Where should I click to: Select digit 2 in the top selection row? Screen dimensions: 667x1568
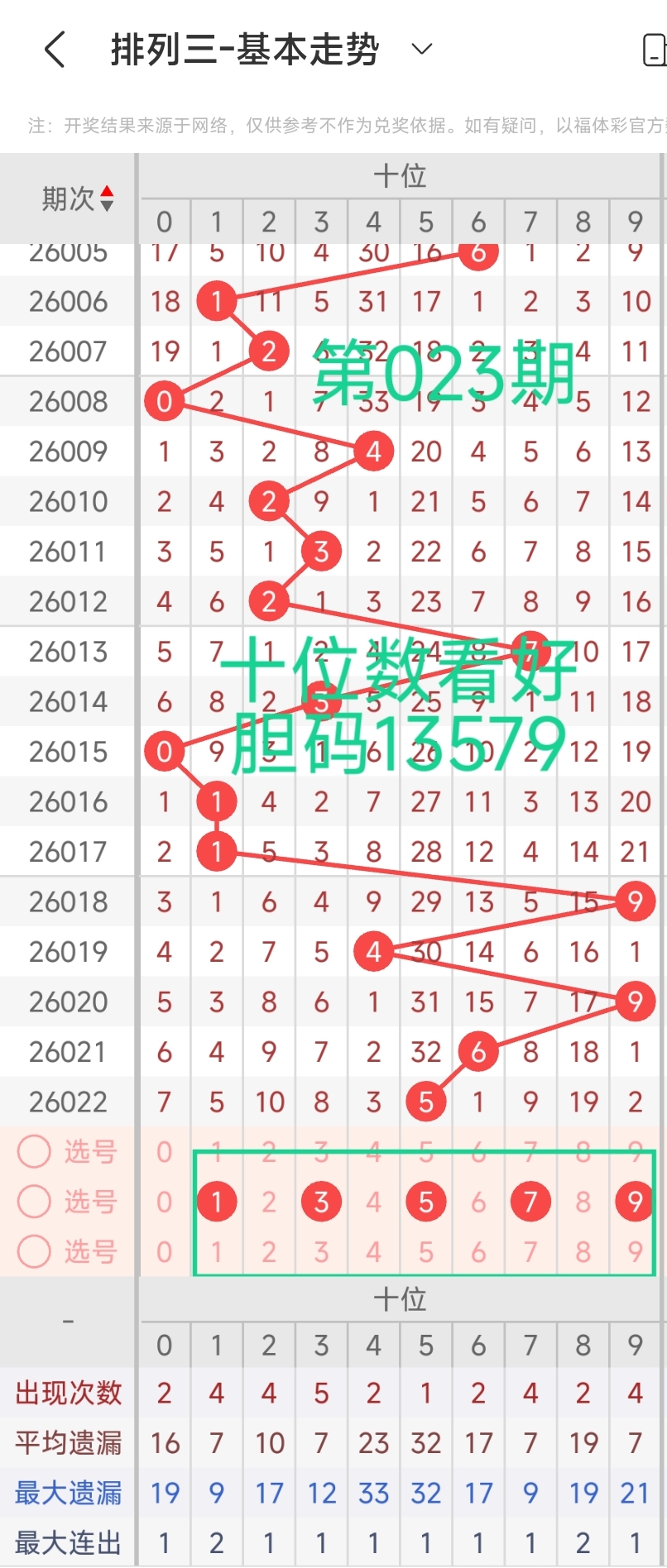(x=268, y=1151)
